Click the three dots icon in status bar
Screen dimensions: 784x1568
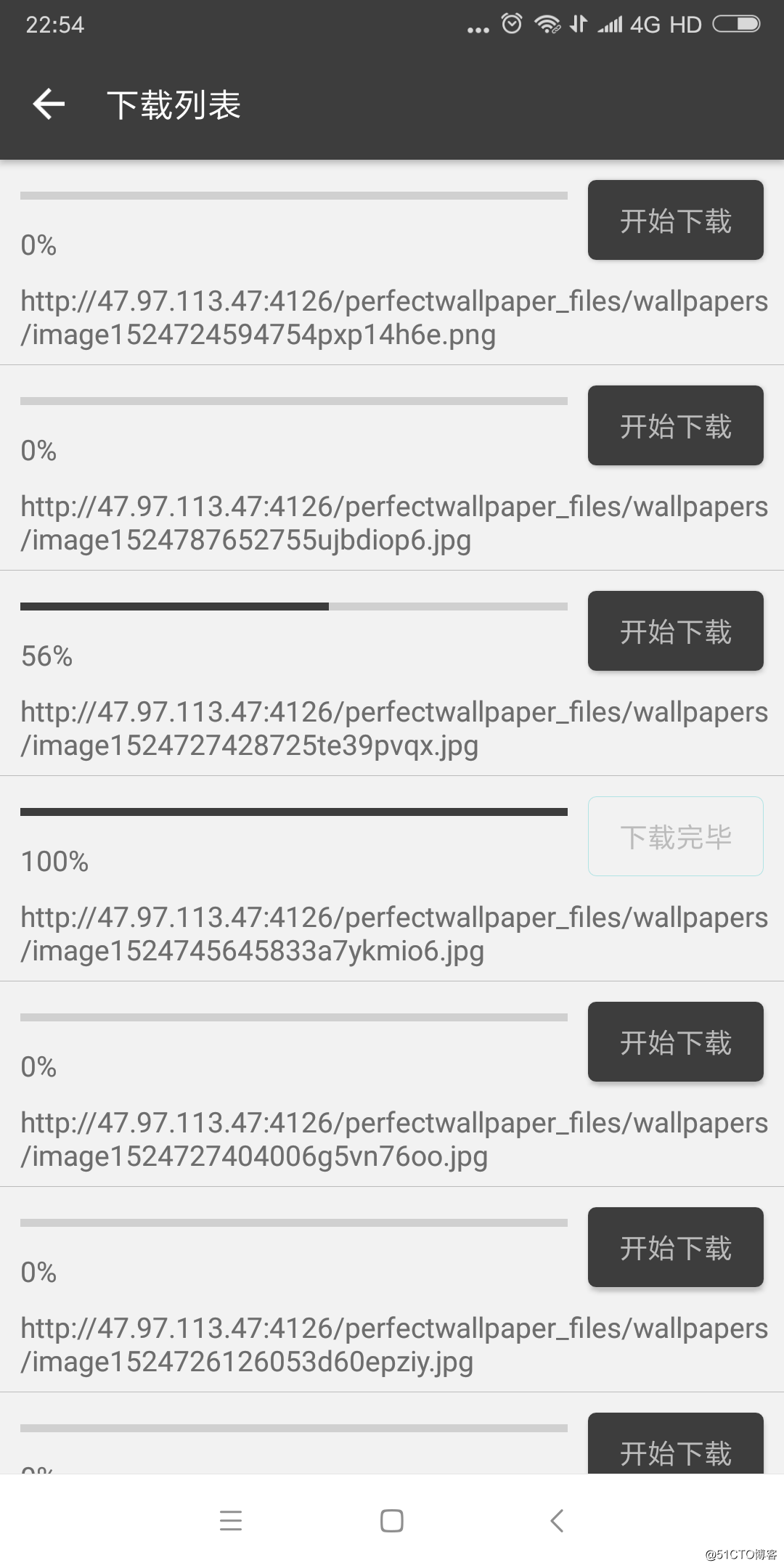coord(477,28)
